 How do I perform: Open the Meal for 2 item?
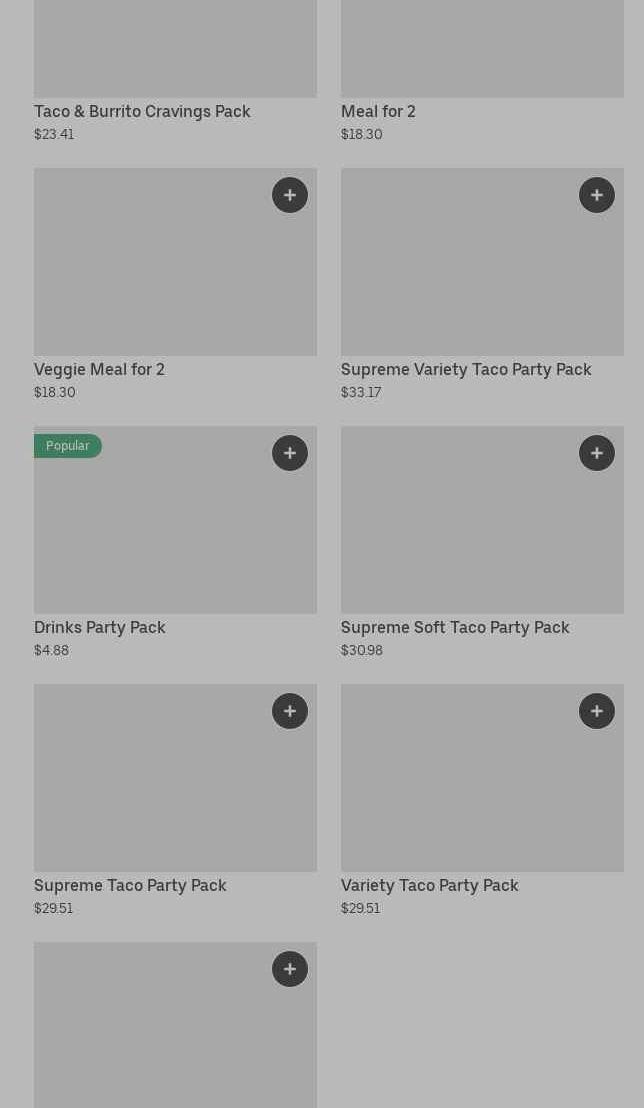(x=378, y=111)
